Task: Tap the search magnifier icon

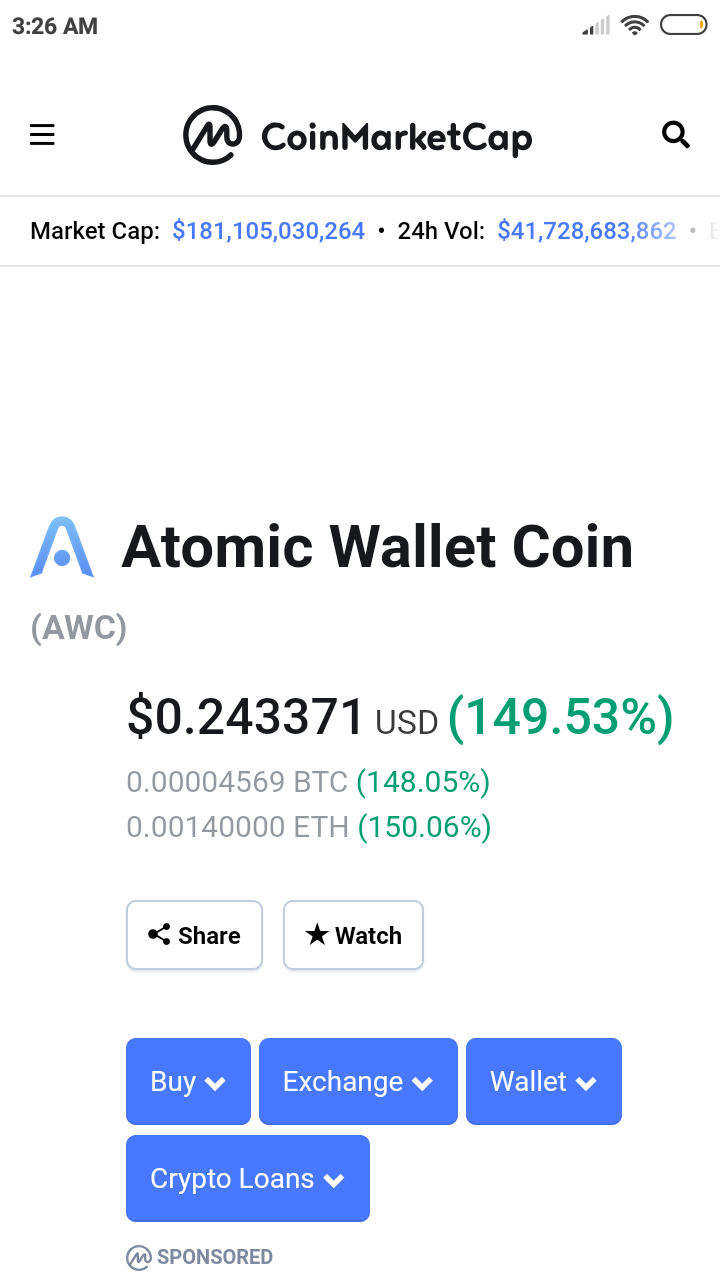Action: point(676,135)
